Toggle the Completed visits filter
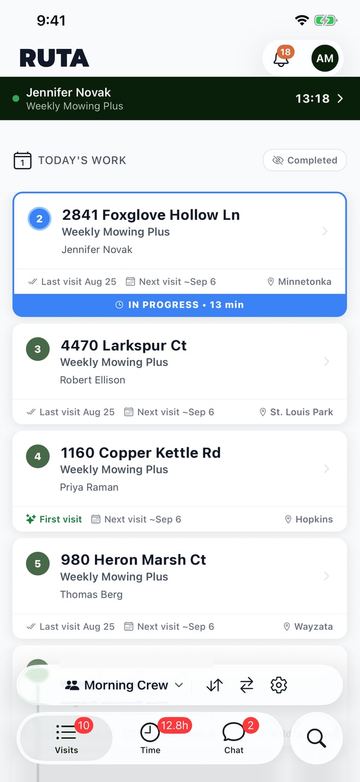This screenshot has height=782, width=360. [x=305, y=160]
